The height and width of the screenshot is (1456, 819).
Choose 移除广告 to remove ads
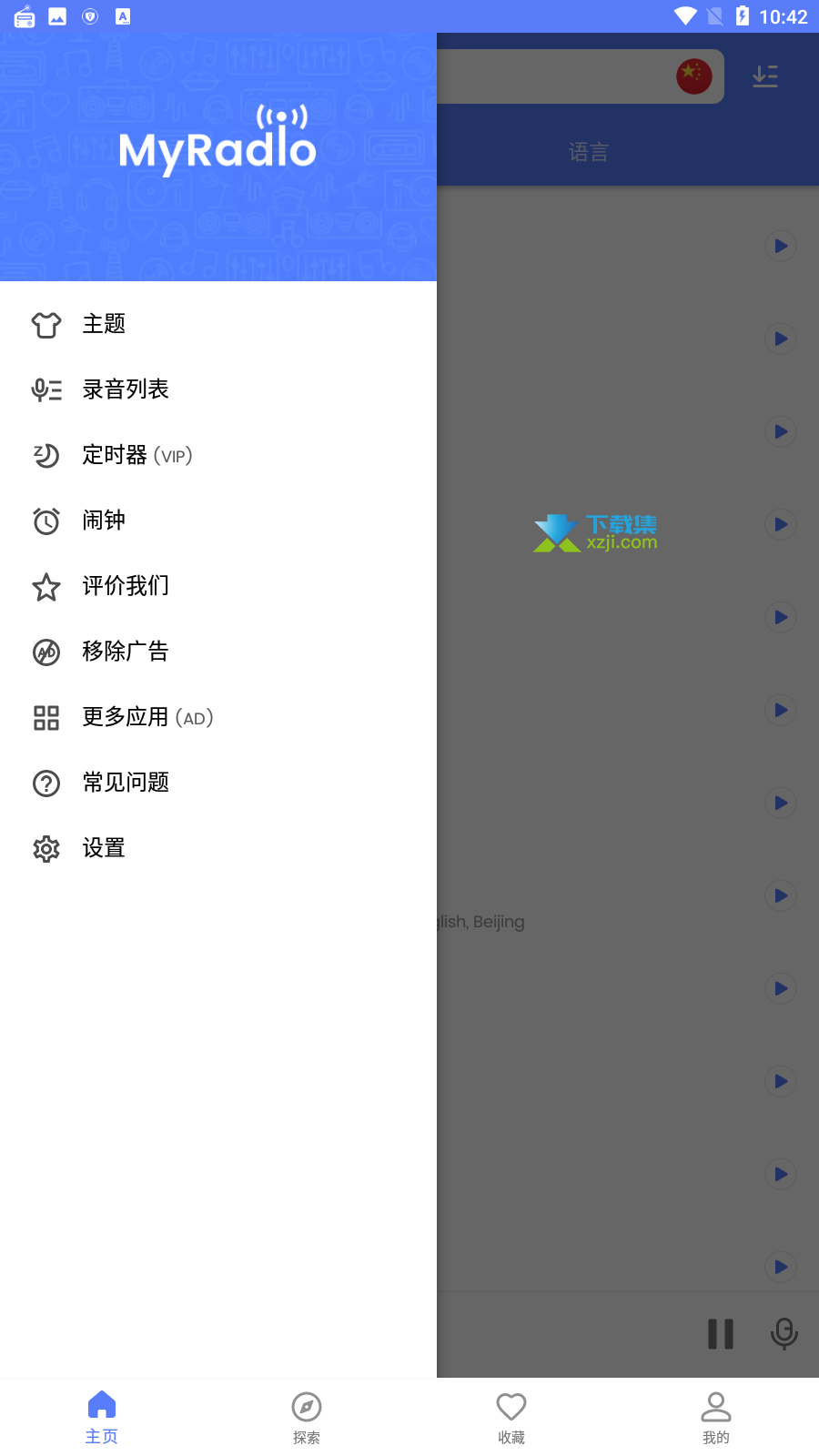click(x=218, y=652)
